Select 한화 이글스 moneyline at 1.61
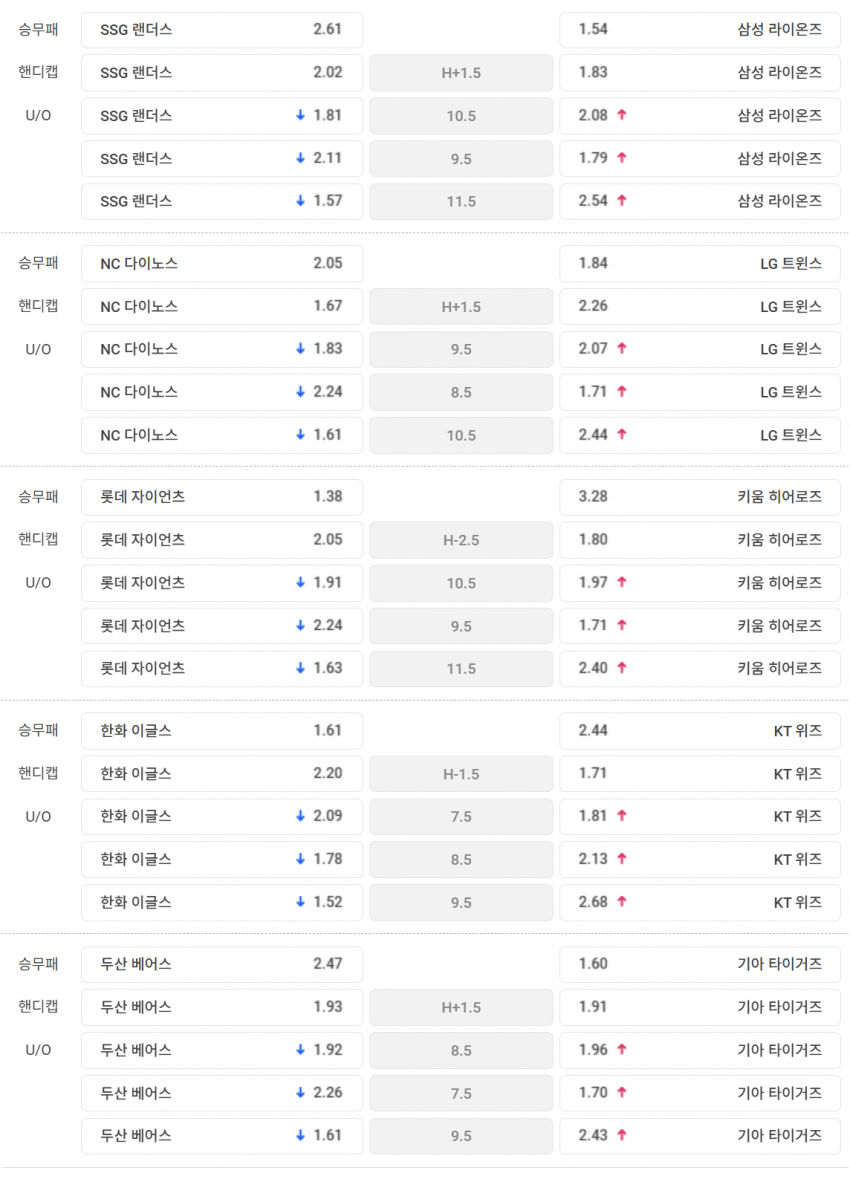Viewport: 850px width, 1179px height. (x=222, y=731)
